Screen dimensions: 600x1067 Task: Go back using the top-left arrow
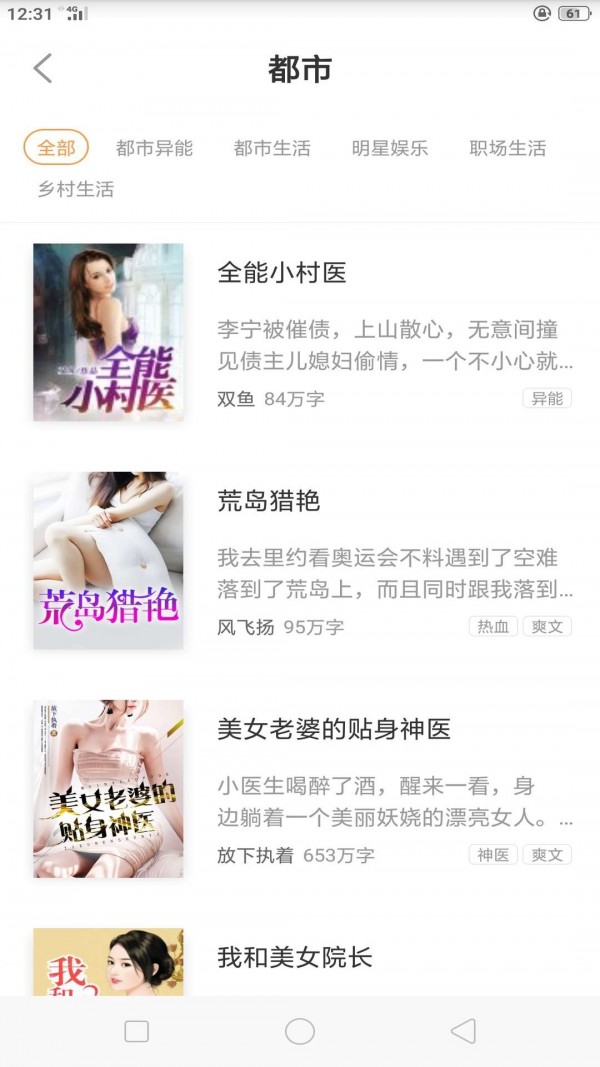pos(42,69)
